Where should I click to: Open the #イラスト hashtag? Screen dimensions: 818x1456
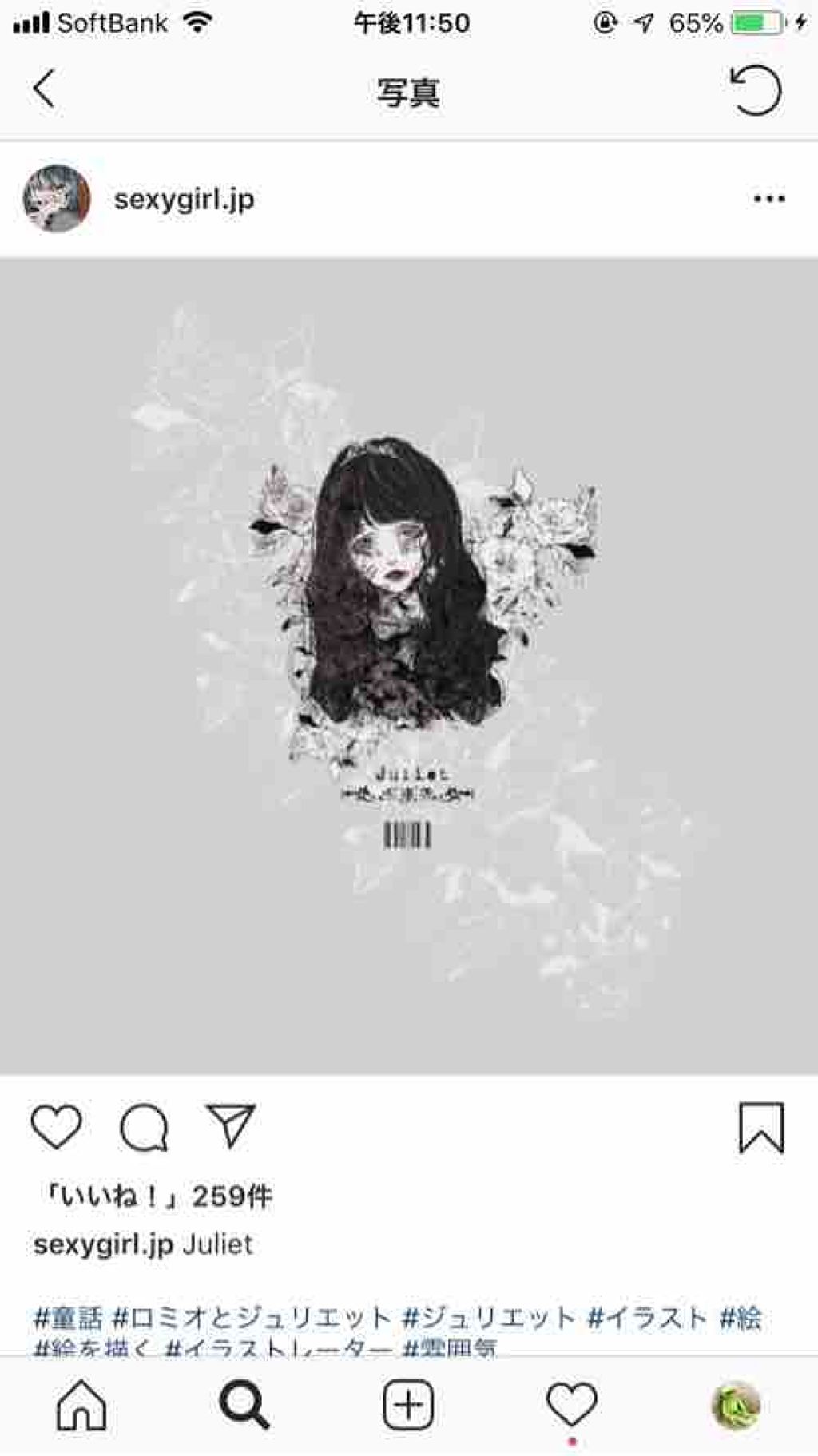(x=647, y=1317)
